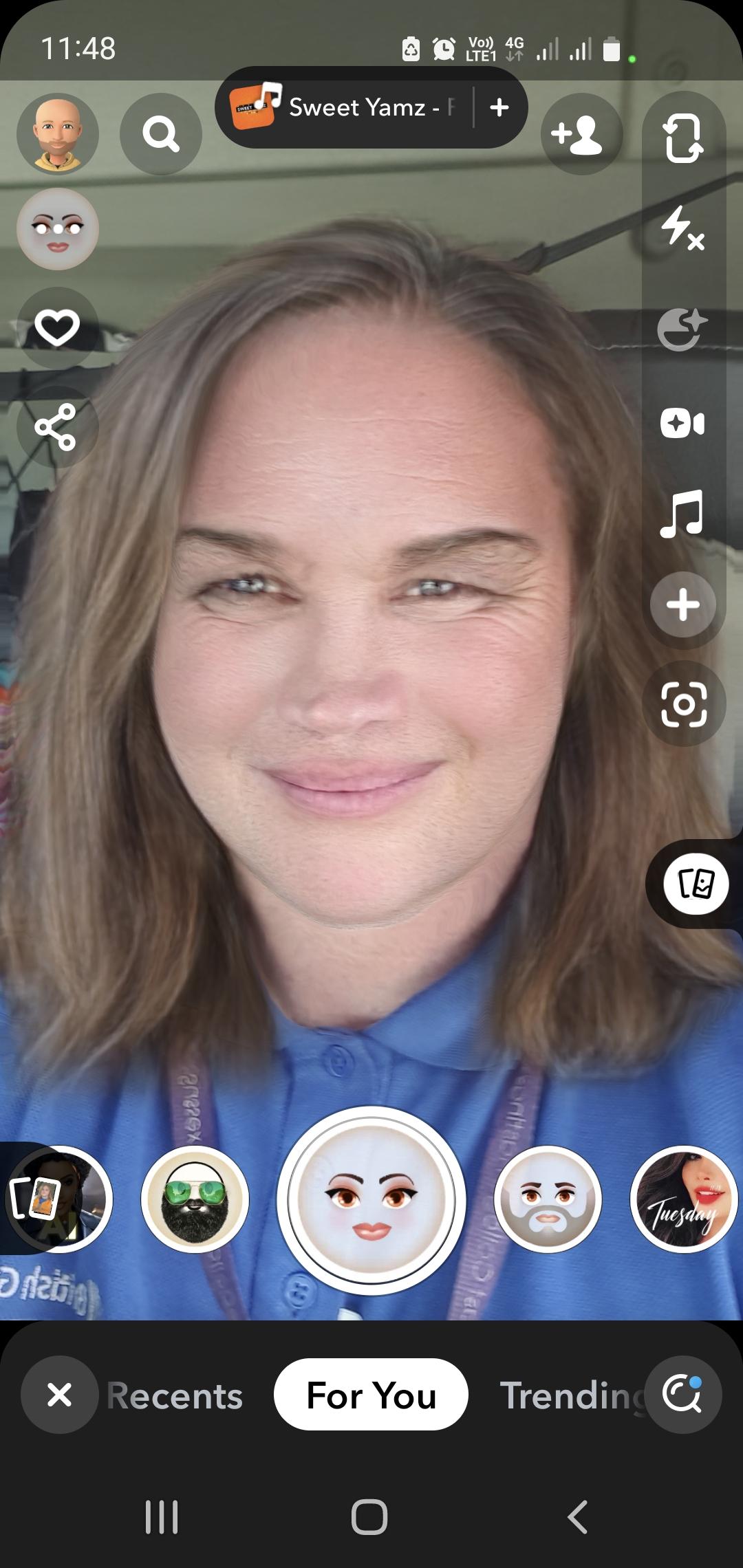The height and width of the screenshot is (1568, 743).
Task: Select the Tuesday lens
Action: click(x=683, y=1200)
